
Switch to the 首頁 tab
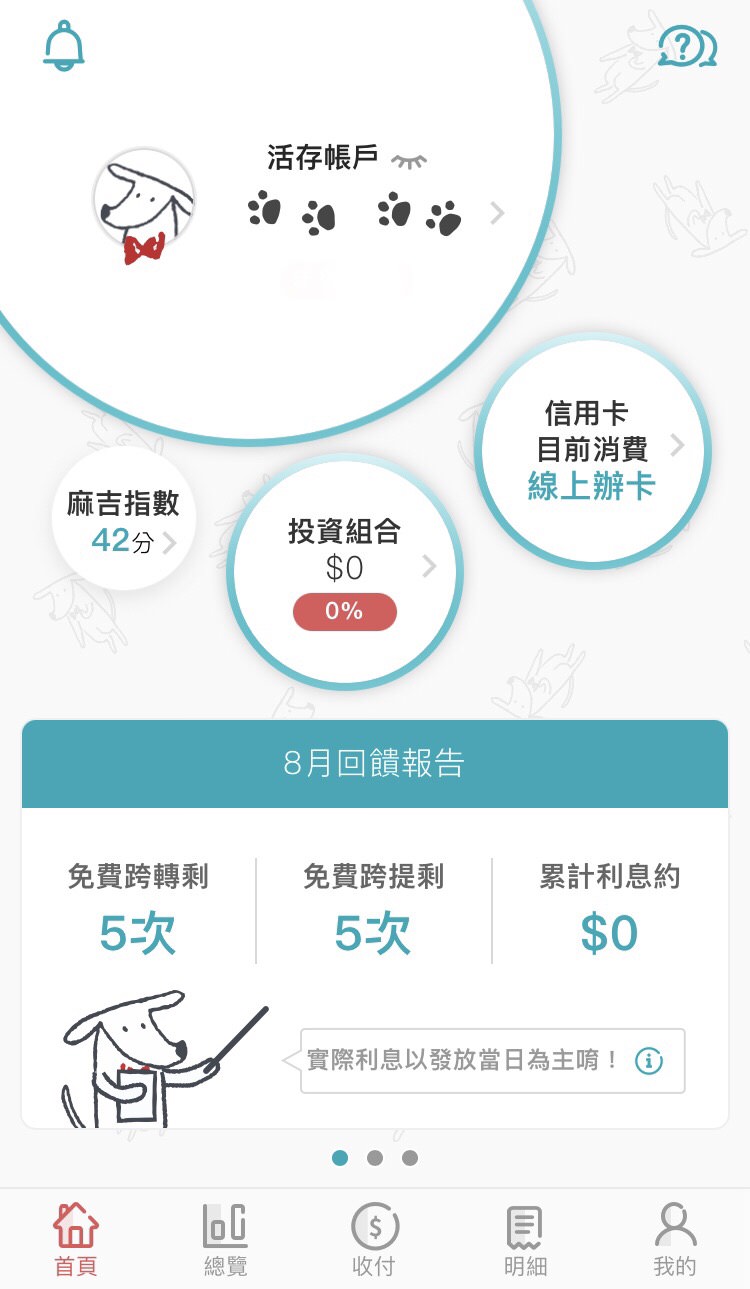coord(76,1240)
